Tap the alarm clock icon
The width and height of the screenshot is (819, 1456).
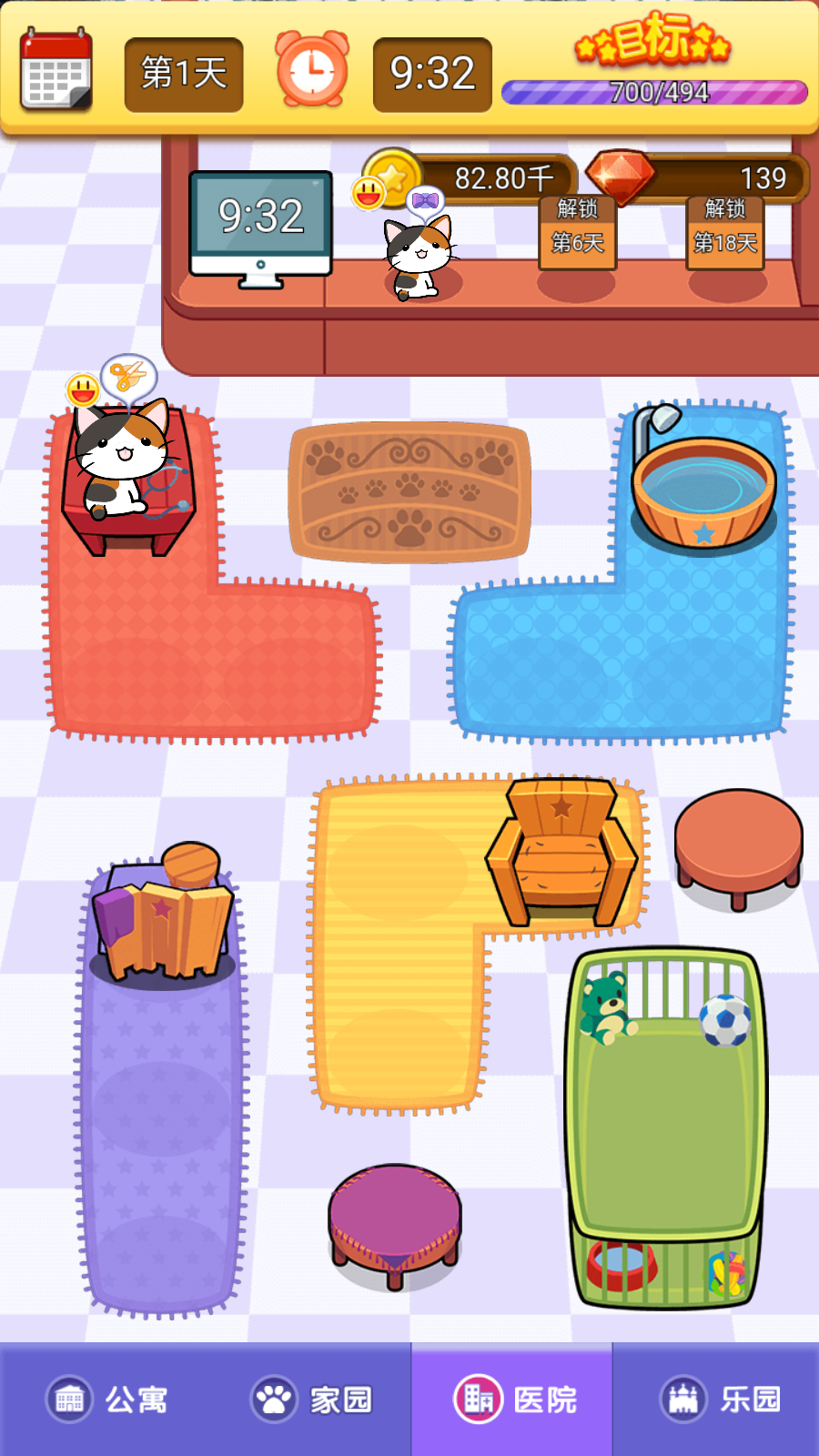pos(312,70)
